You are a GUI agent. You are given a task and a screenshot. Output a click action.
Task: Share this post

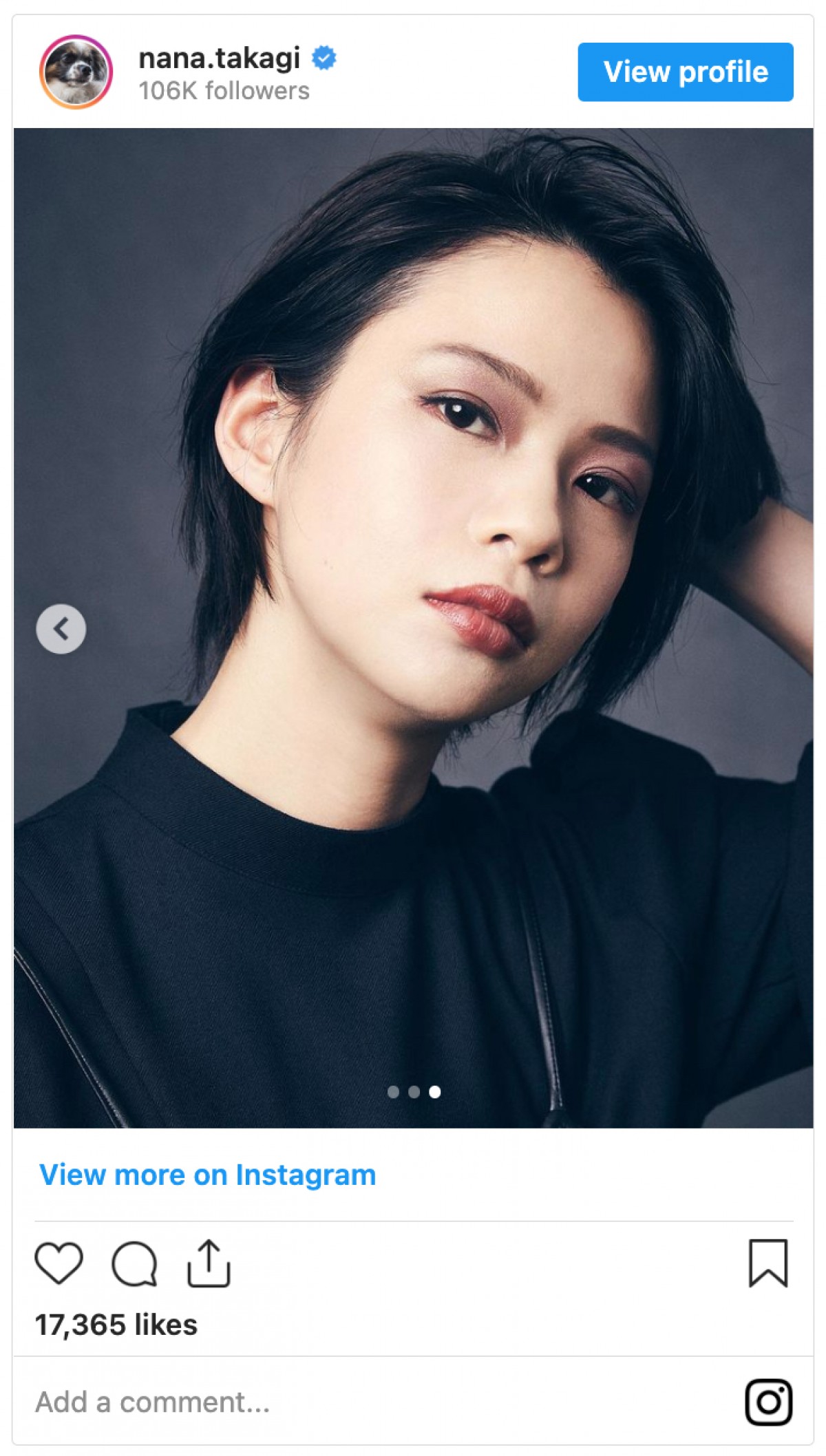(x=209, y=1263)
